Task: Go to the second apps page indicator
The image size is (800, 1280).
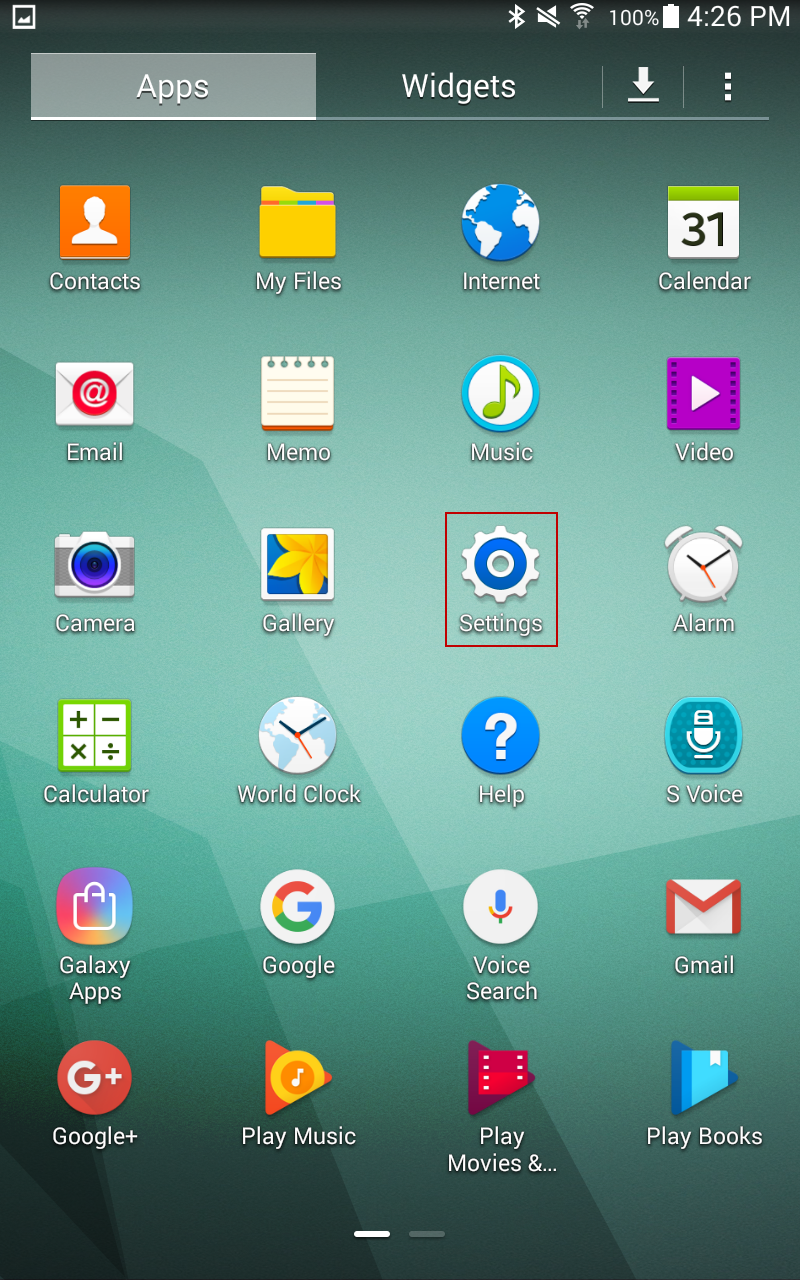Action: point(427,1234)
